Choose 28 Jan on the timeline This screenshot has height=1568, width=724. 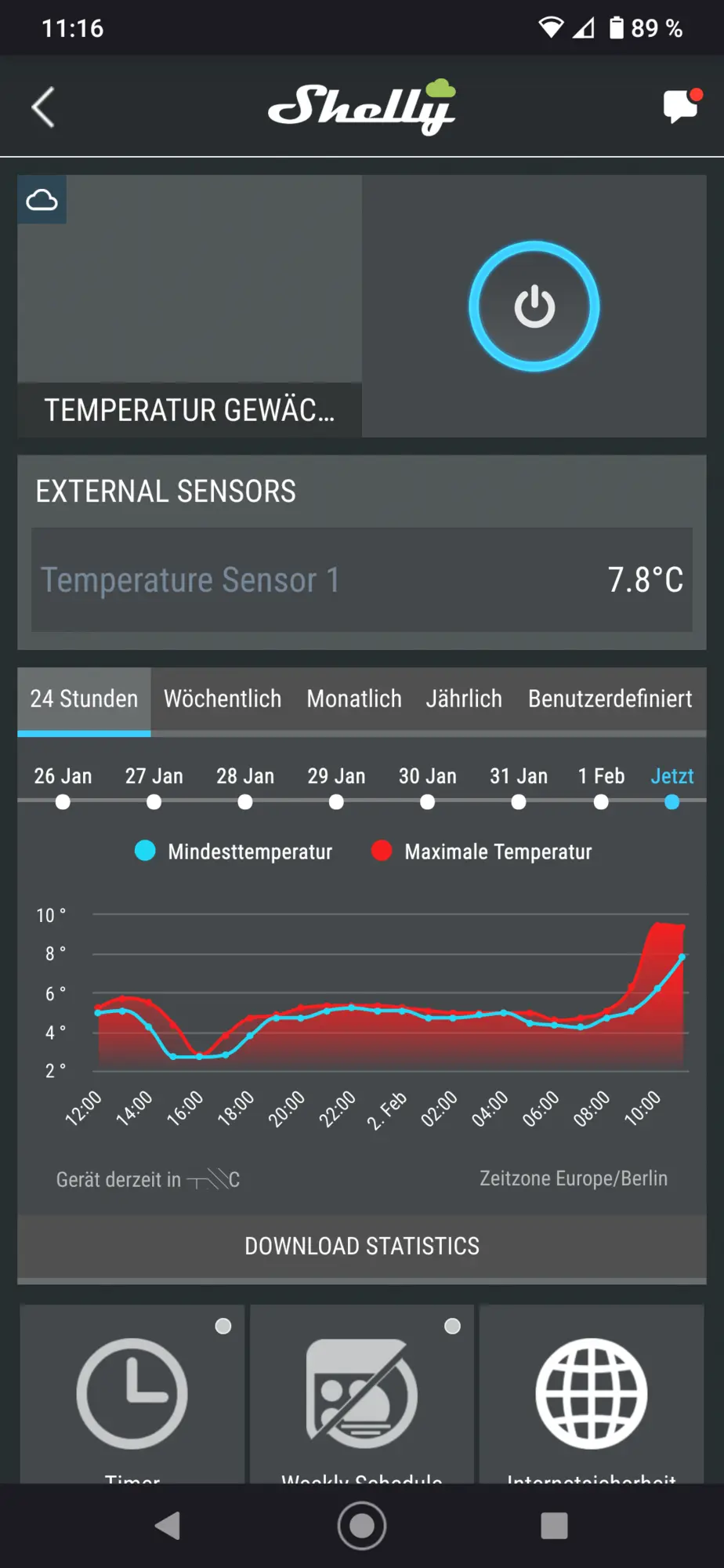coord(245,801)
